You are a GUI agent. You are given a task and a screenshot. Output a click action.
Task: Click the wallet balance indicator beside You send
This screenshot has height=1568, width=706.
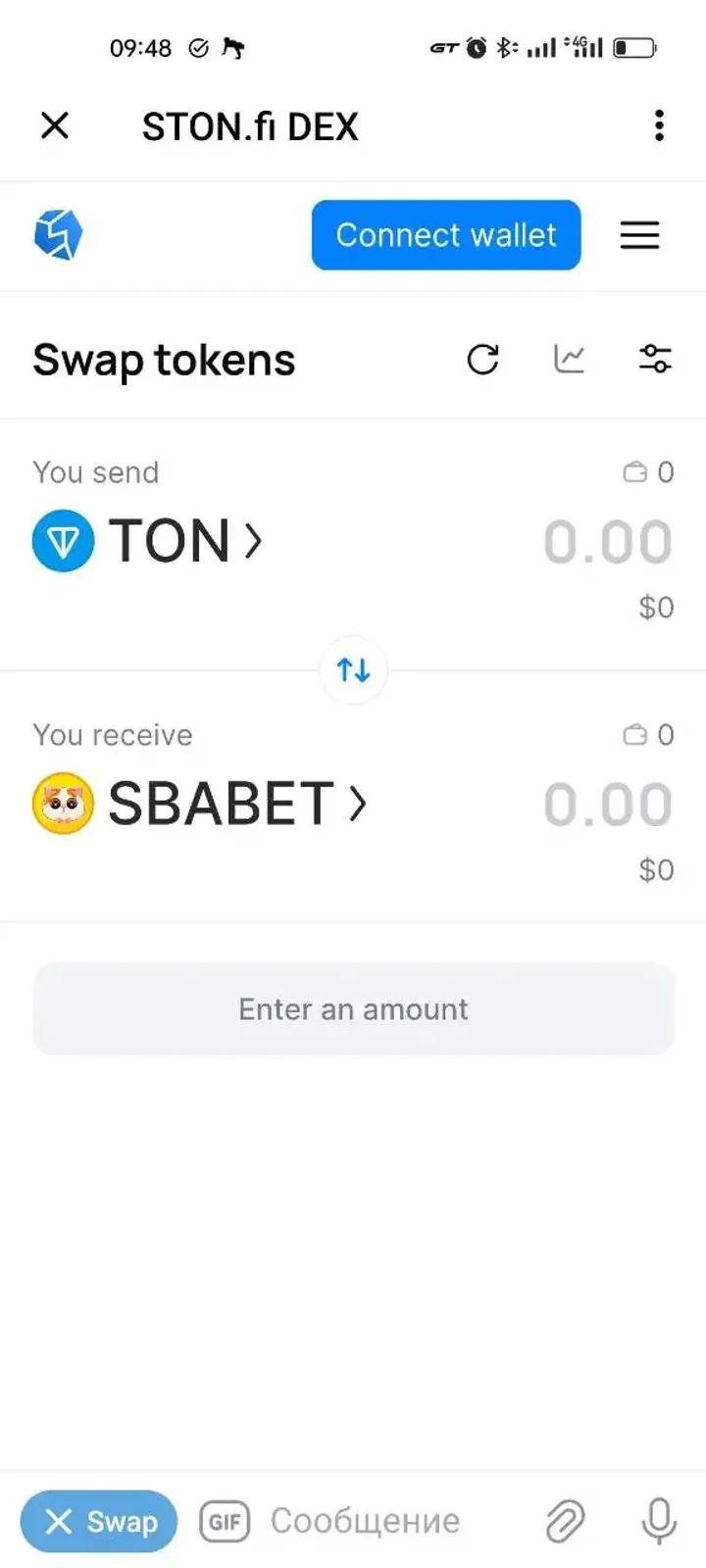(x=647, y=472)
